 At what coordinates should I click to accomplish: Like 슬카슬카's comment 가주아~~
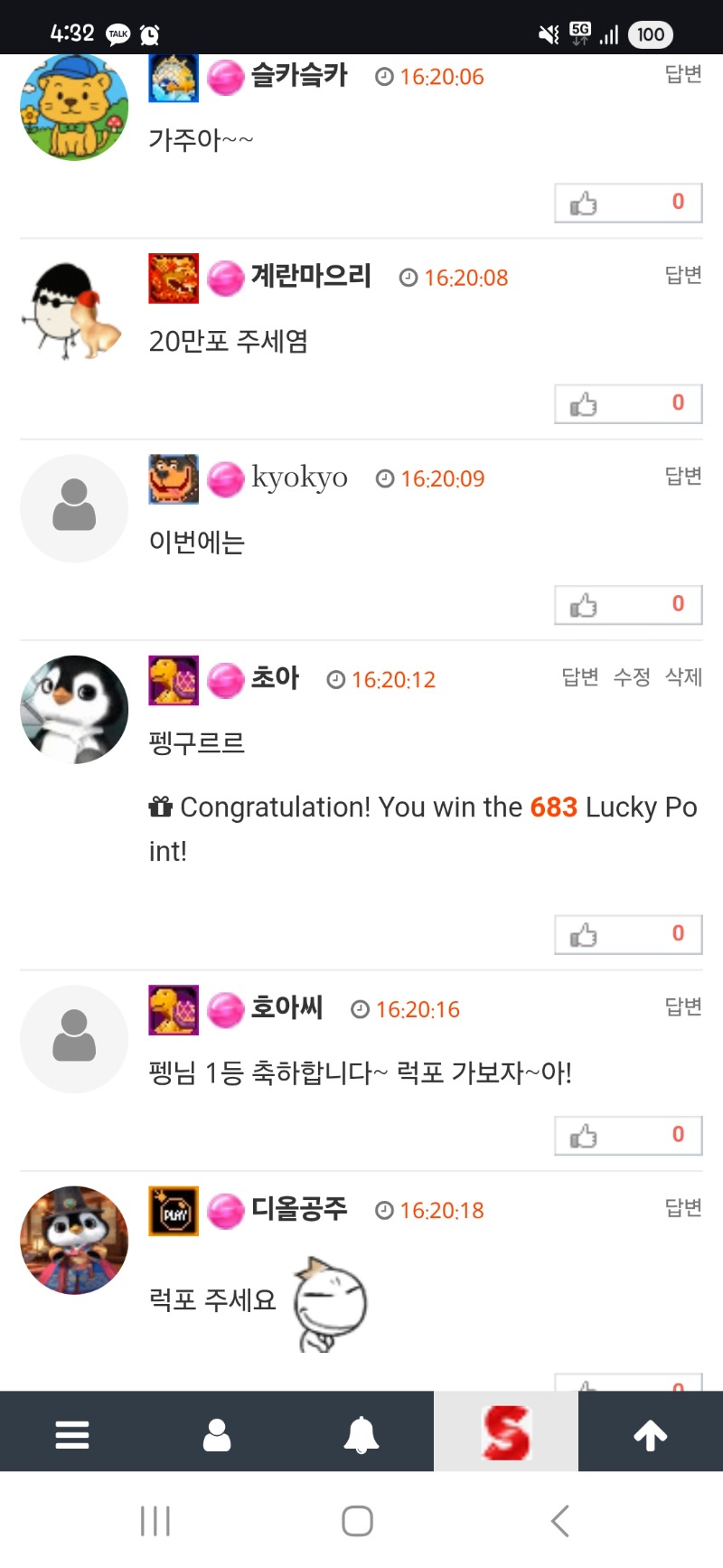pos(628,203)
